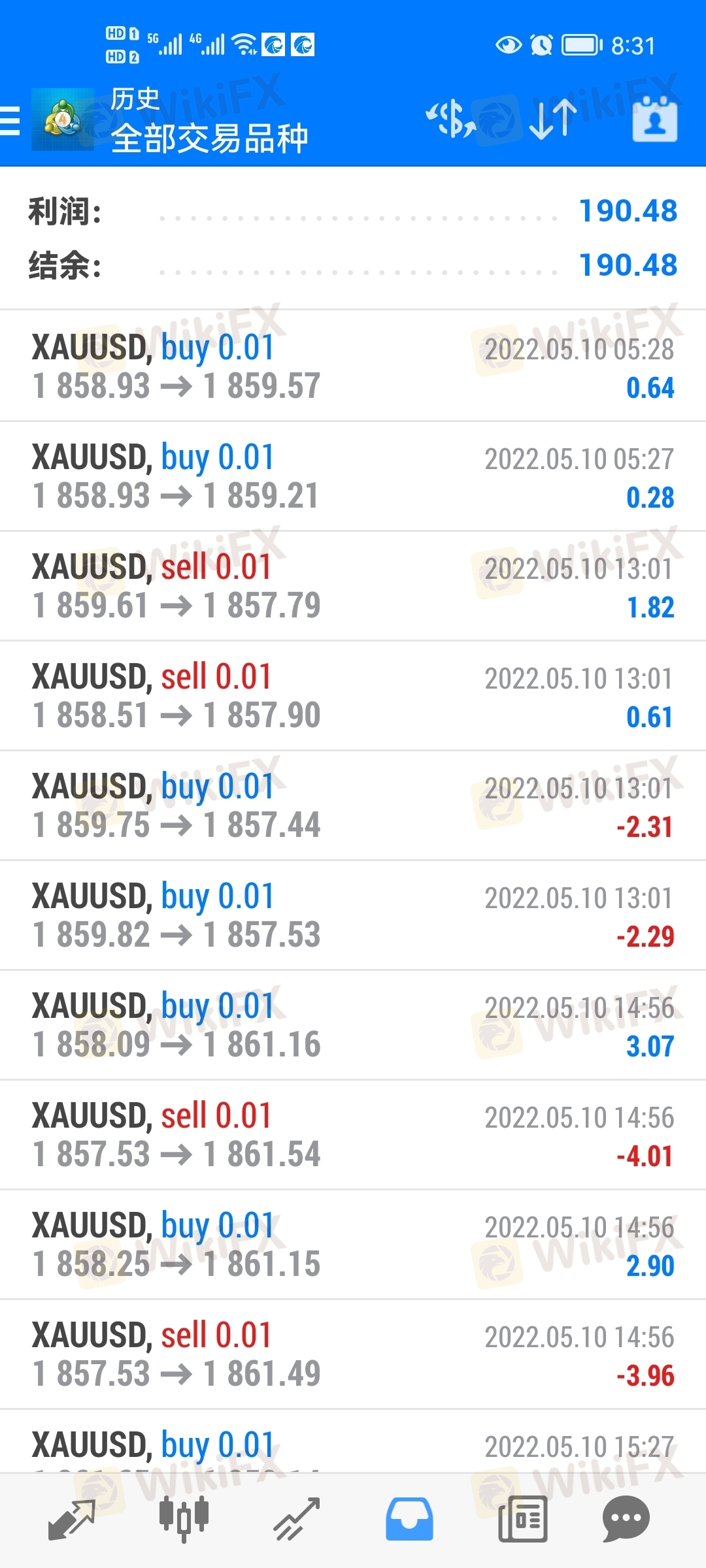The width and height of the screenshot is (706, 1568).
Task: Open the sort order arrows
Action: (552, 120)
